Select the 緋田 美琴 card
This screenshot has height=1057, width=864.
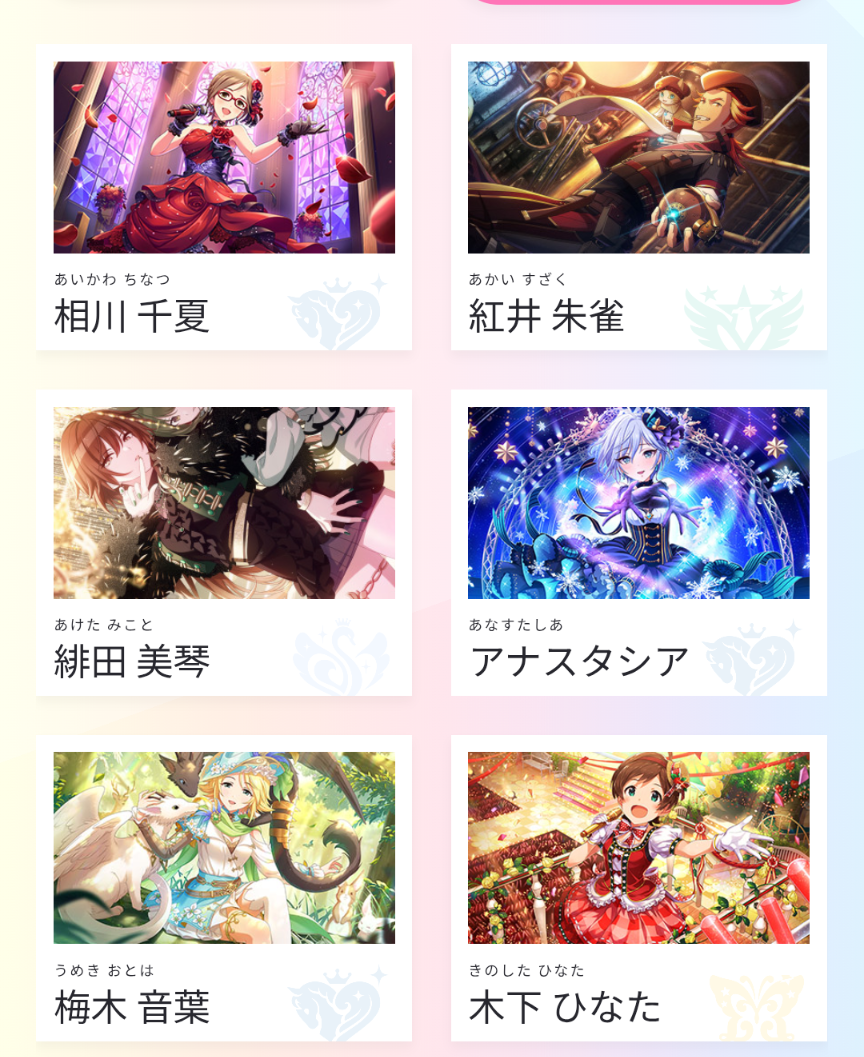tap(224, 542)
